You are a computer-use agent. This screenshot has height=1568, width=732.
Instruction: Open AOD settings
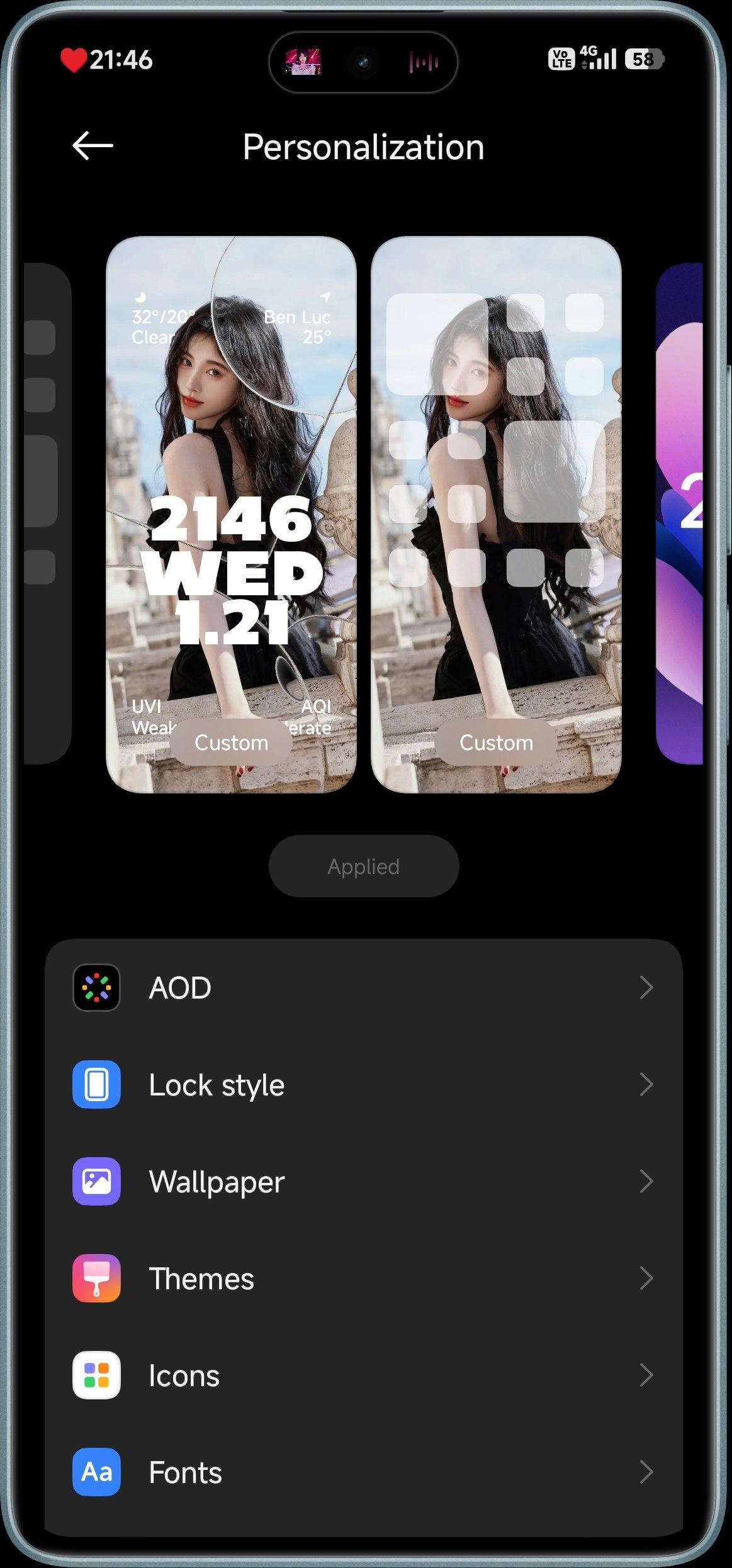click(364, 988)
